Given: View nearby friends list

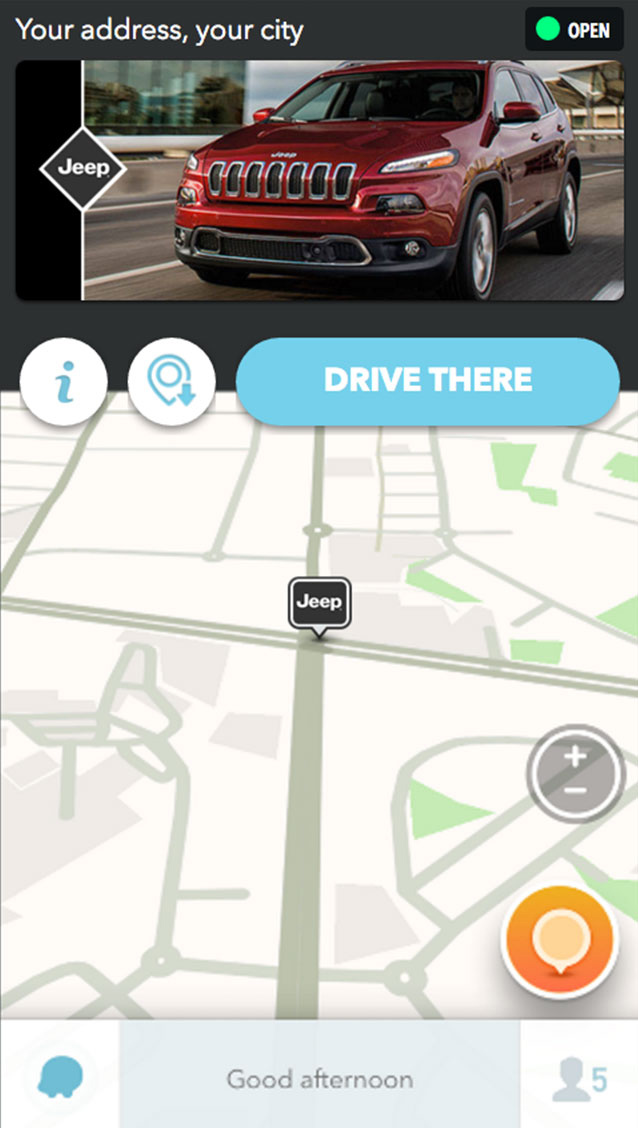Looking at the screenshot, I should pyautogui.click(x=579, y=1078).
